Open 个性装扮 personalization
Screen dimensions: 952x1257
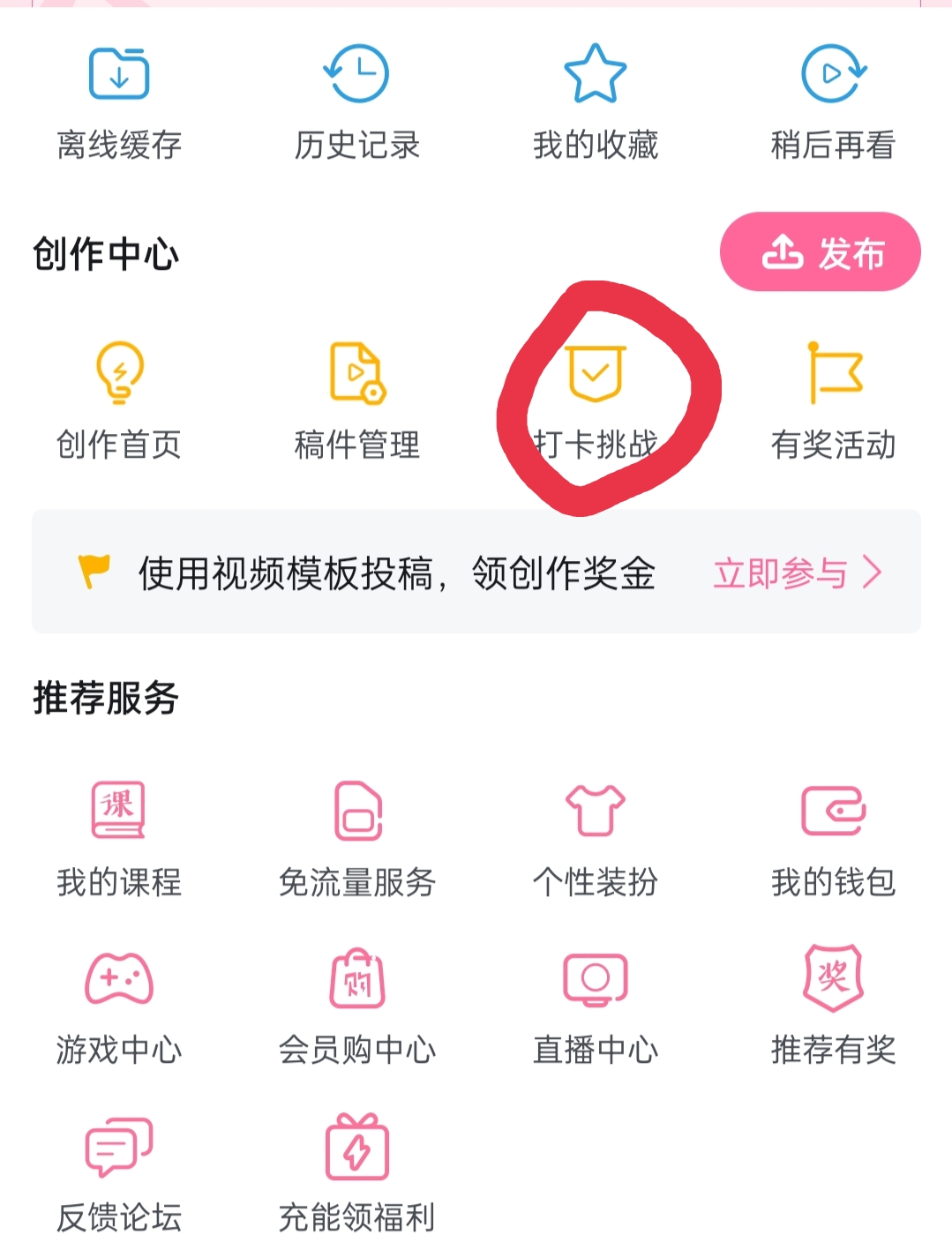(596, 838)
